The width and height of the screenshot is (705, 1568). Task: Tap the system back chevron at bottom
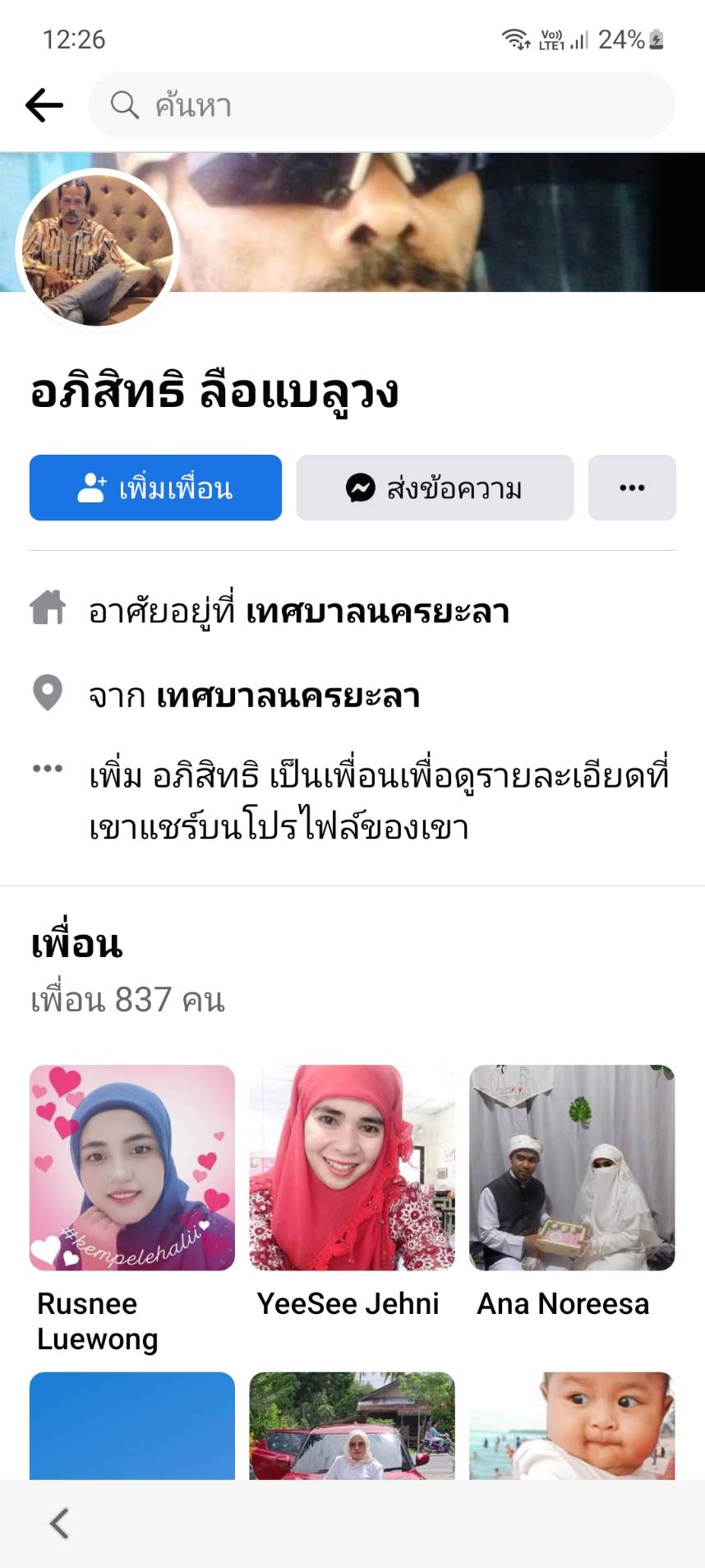(x=59, y=1523)
